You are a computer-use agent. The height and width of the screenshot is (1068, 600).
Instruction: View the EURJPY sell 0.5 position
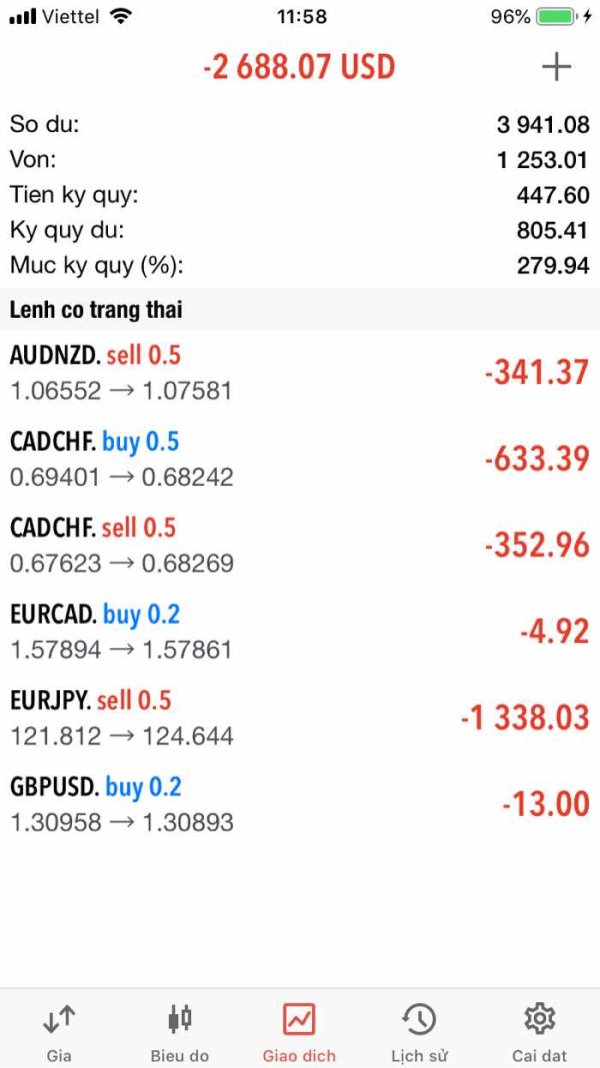coord(300,718)
